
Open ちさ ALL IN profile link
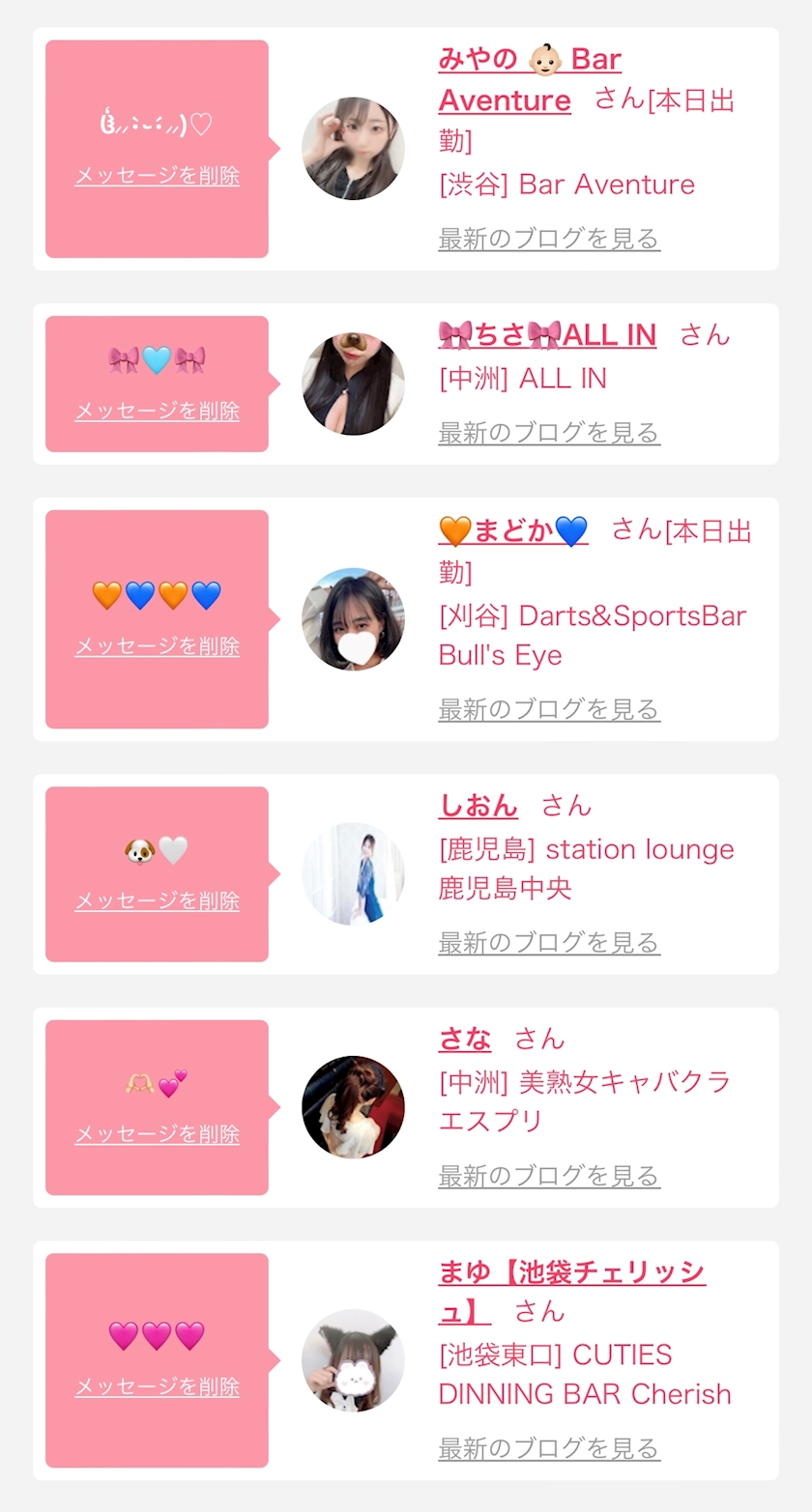click(x=547, y=335)
